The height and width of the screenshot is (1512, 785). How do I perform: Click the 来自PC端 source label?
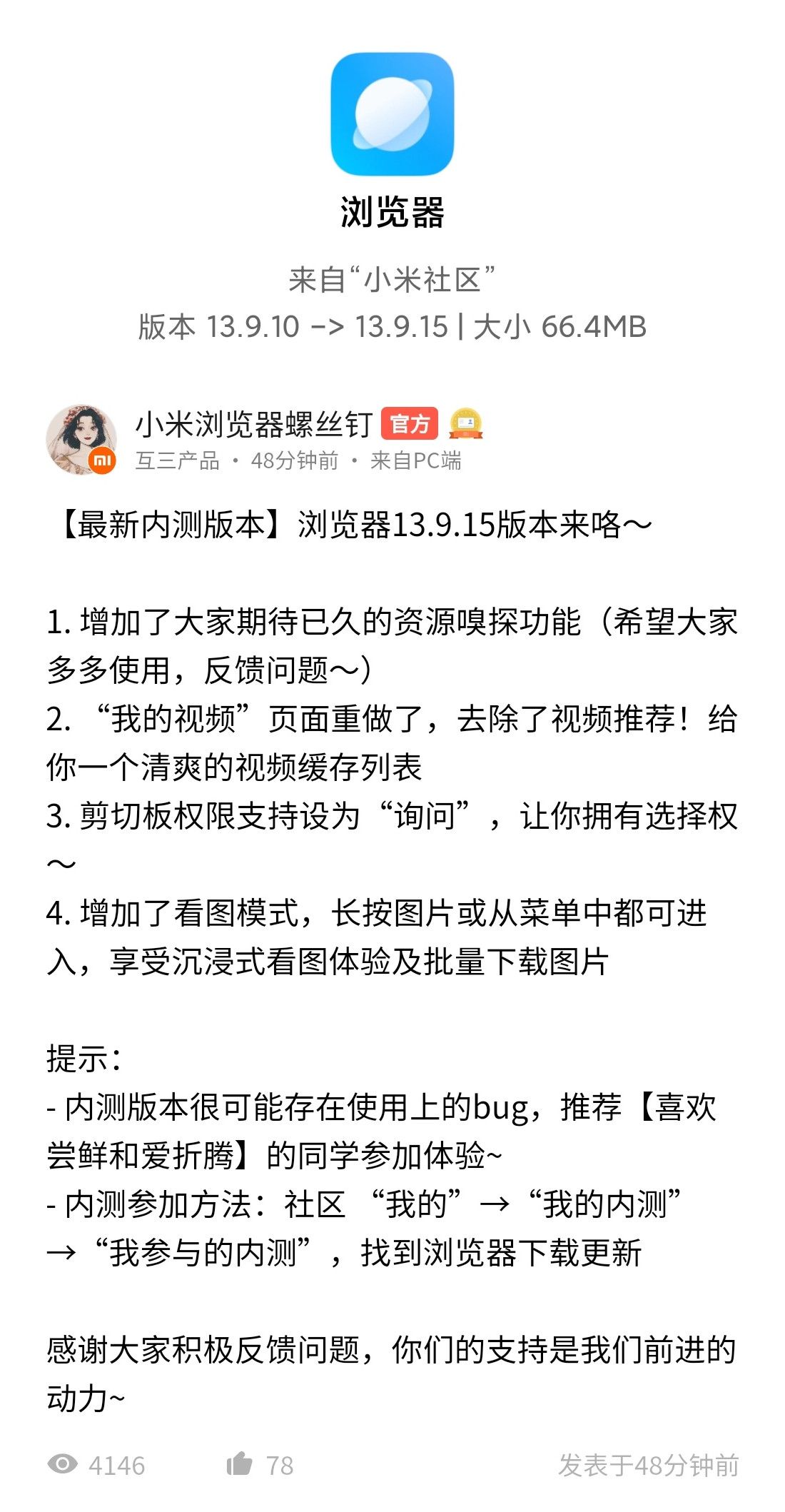[417, 461]
